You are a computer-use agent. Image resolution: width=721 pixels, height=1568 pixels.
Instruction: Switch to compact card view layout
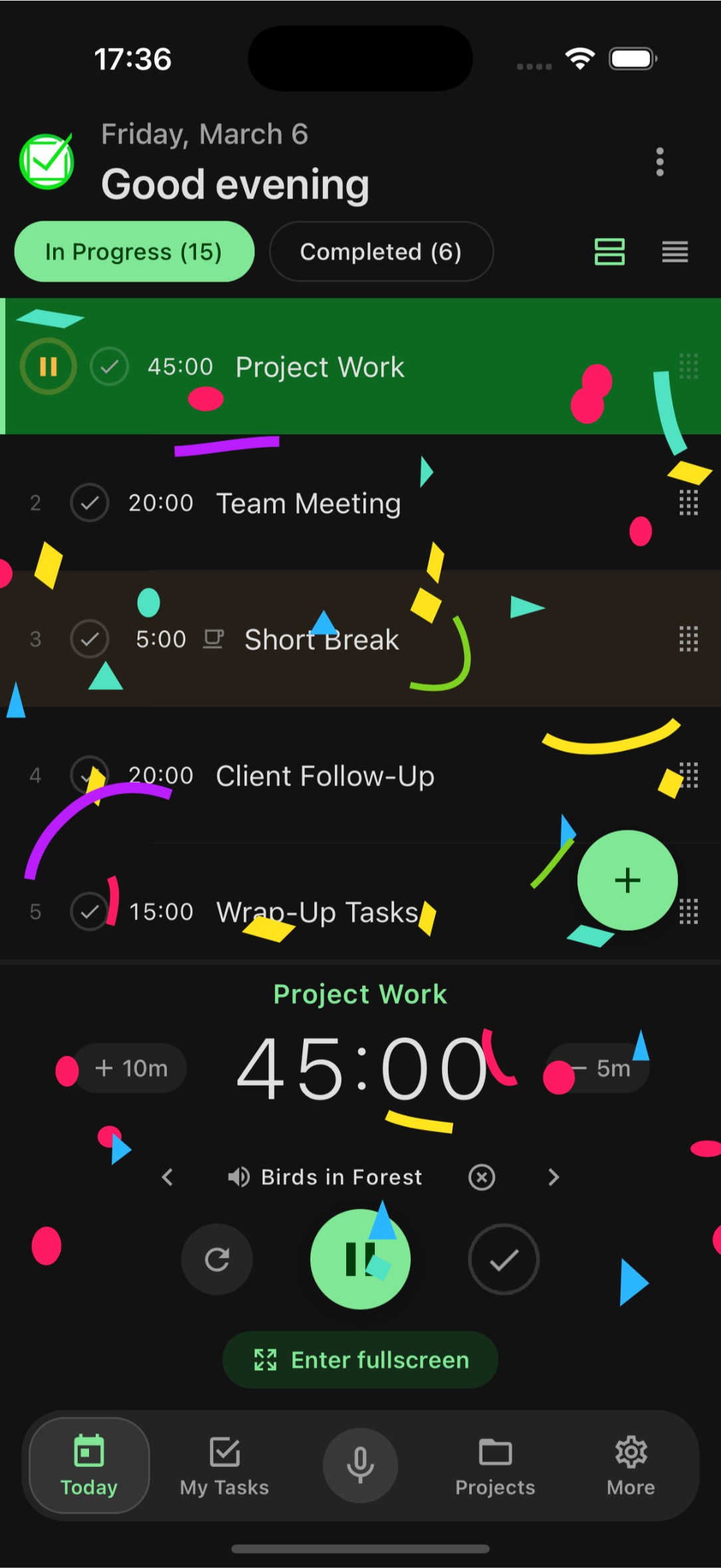[x=609, y=252]
